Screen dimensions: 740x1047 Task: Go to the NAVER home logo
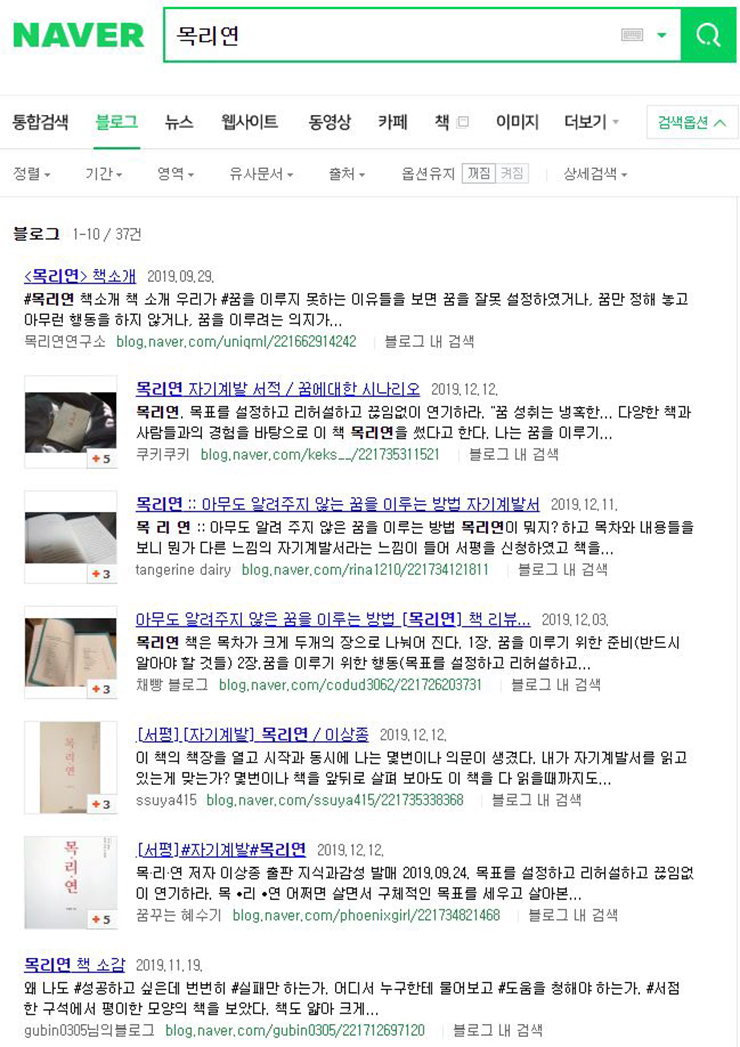[78, 36]
